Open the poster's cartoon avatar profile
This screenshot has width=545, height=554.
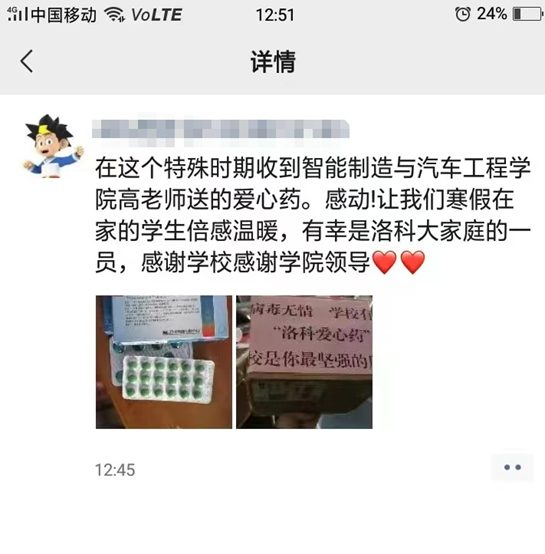tap(53, 146)
